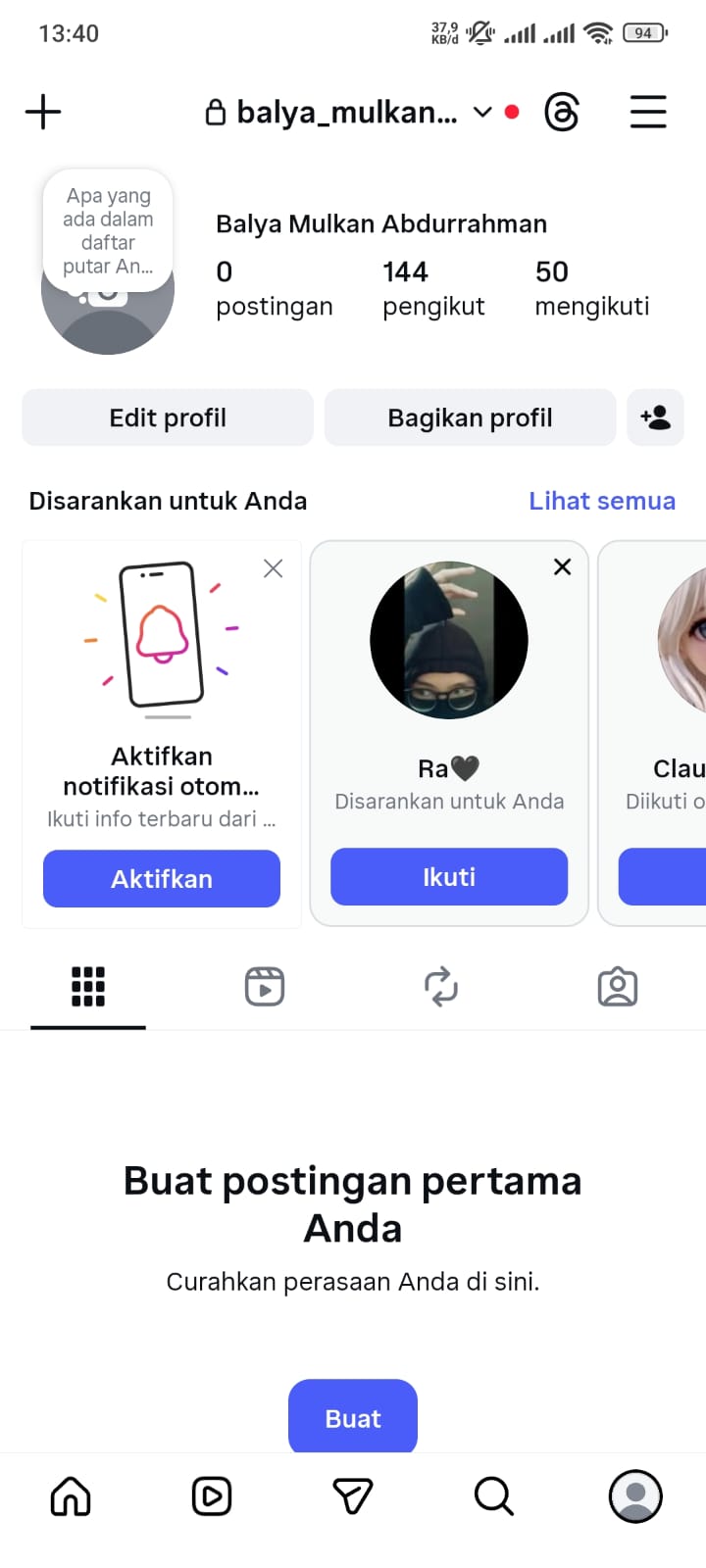Switch to the tagged photos tab
The height and width of the screenshot is (1568, 706).
pyautogui.click(x=618, y=987)
